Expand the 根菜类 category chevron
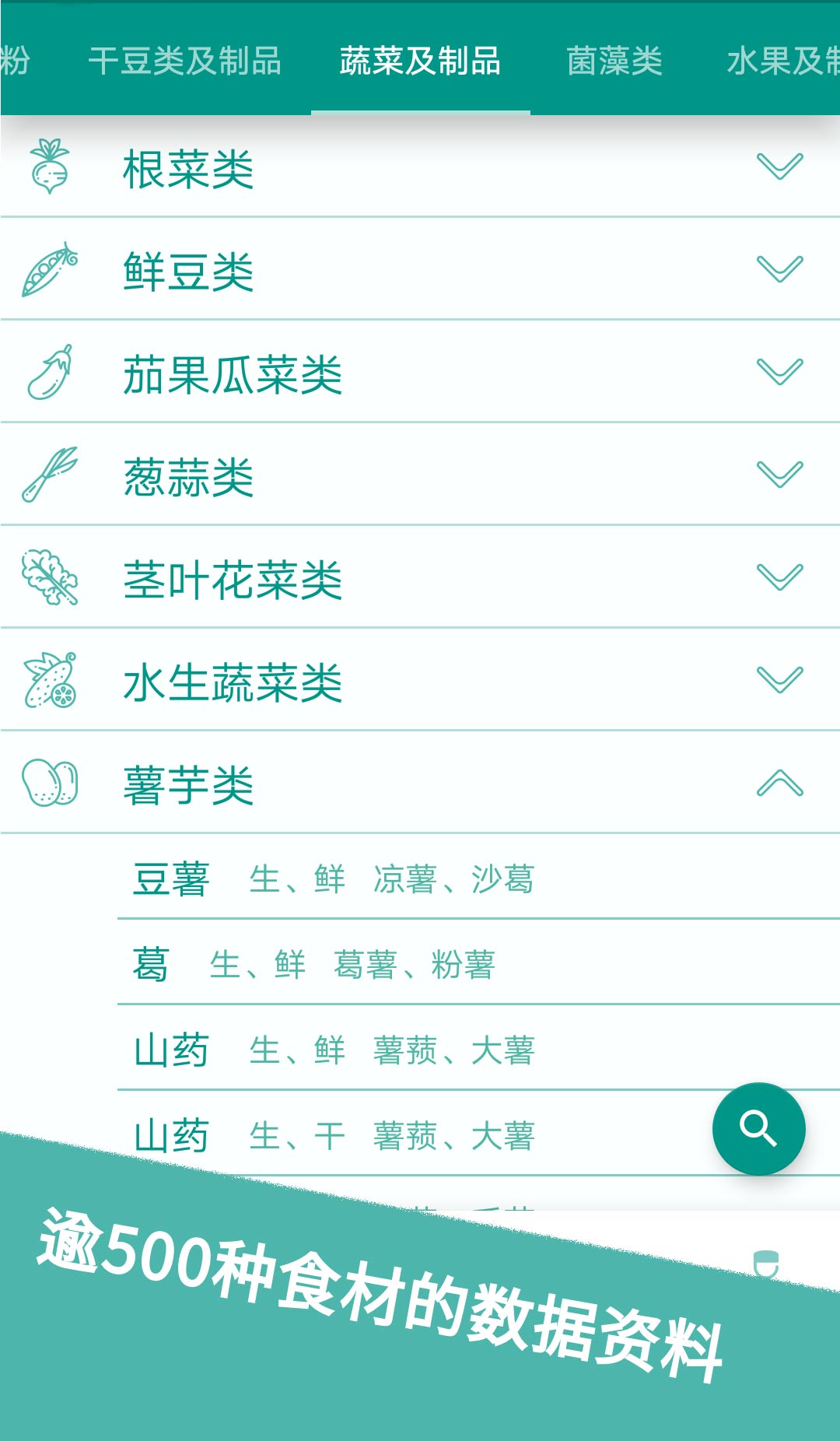This screenshot has width=840, height=1441. tap(779, 165)
